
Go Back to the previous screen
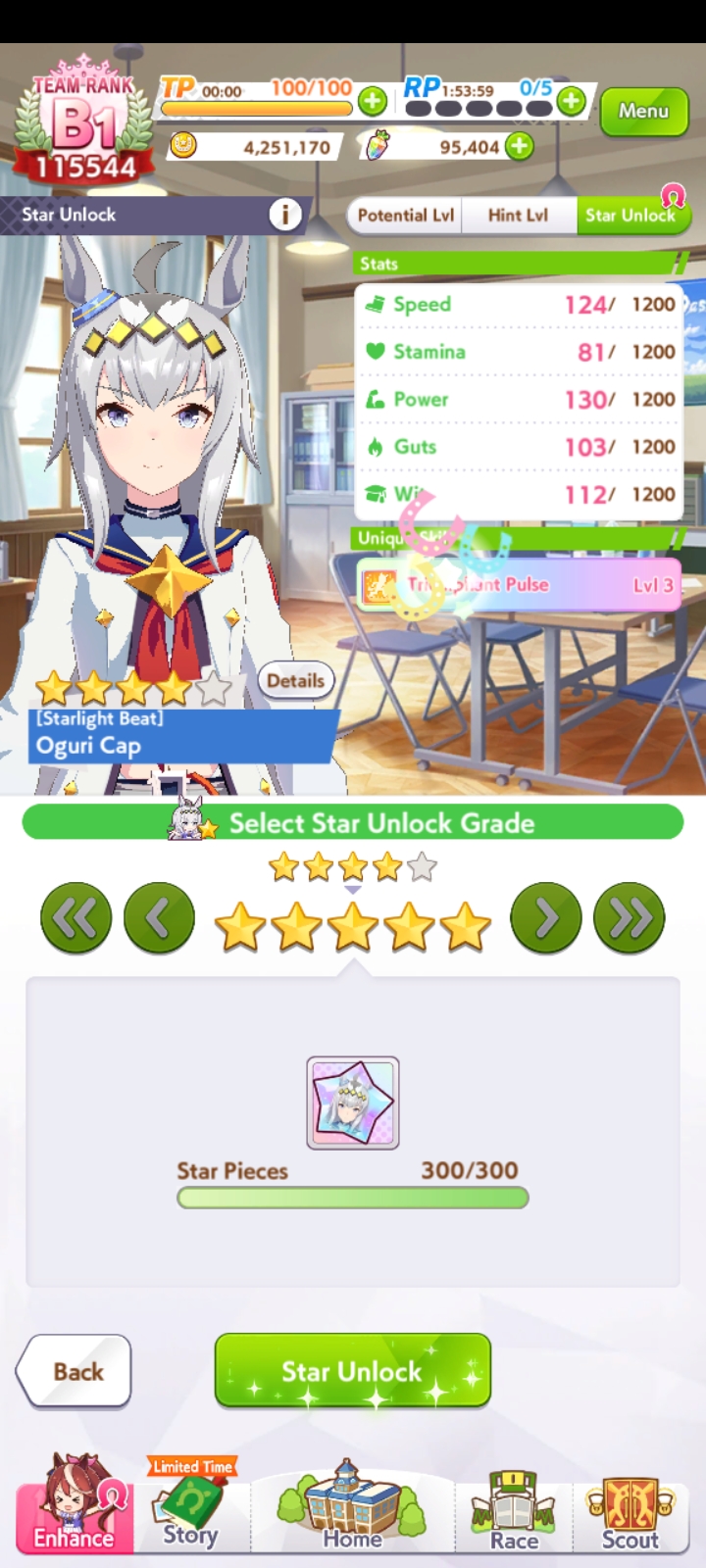(76, 1371)
